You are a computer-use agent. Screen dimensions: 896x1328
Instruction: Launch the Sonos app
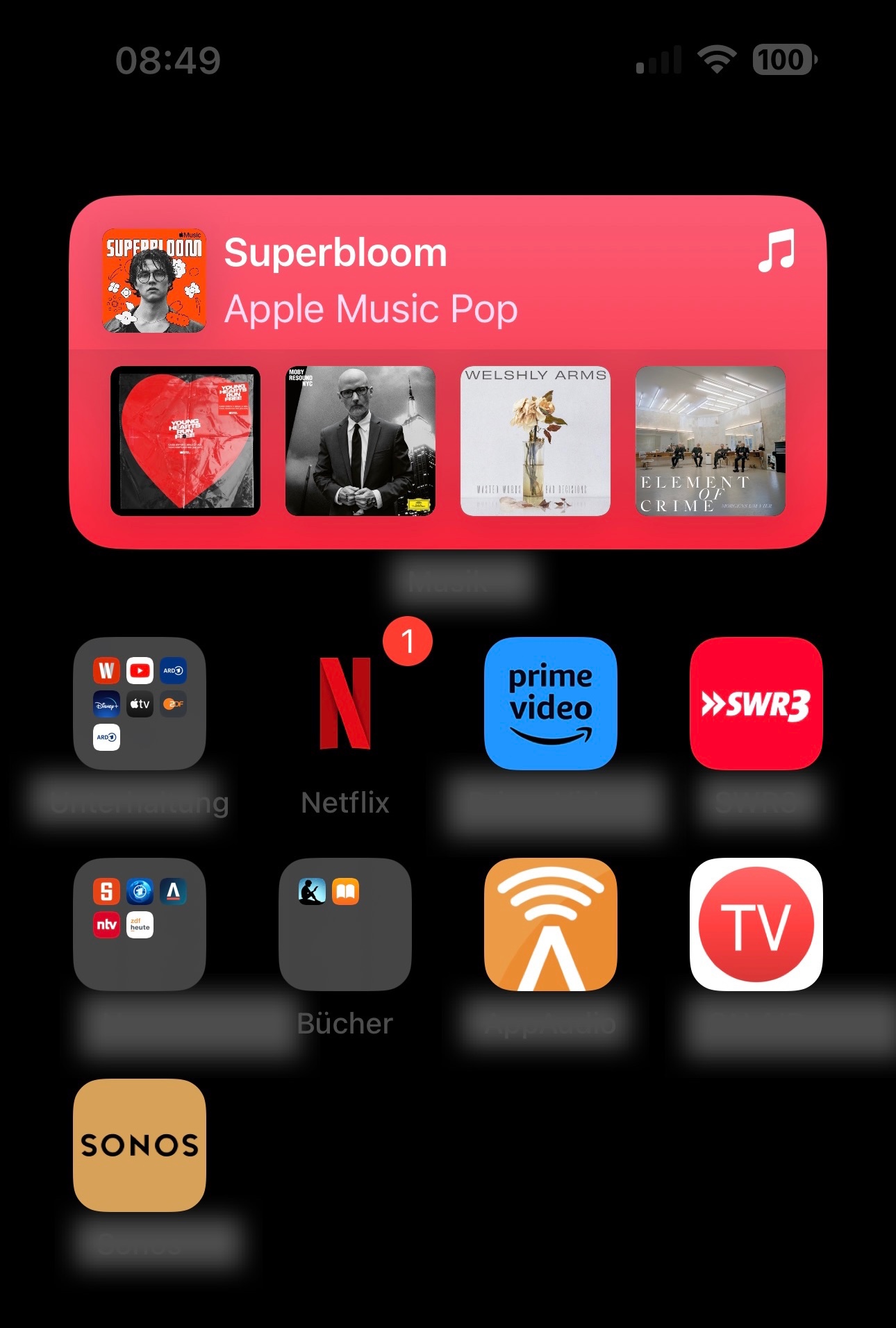(x=140, y=1145)
